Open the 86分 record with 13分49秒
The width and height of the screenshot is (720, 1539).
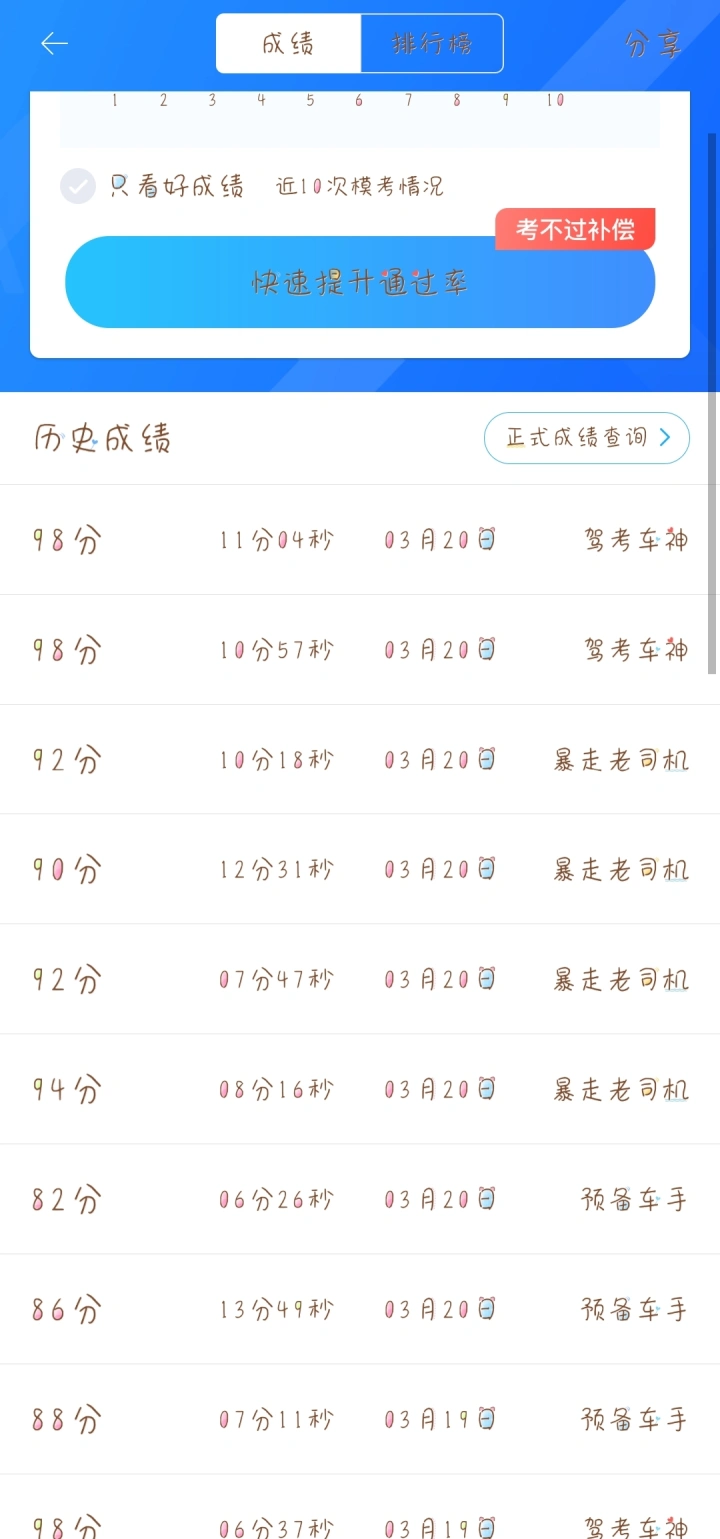coord(360,1309)
